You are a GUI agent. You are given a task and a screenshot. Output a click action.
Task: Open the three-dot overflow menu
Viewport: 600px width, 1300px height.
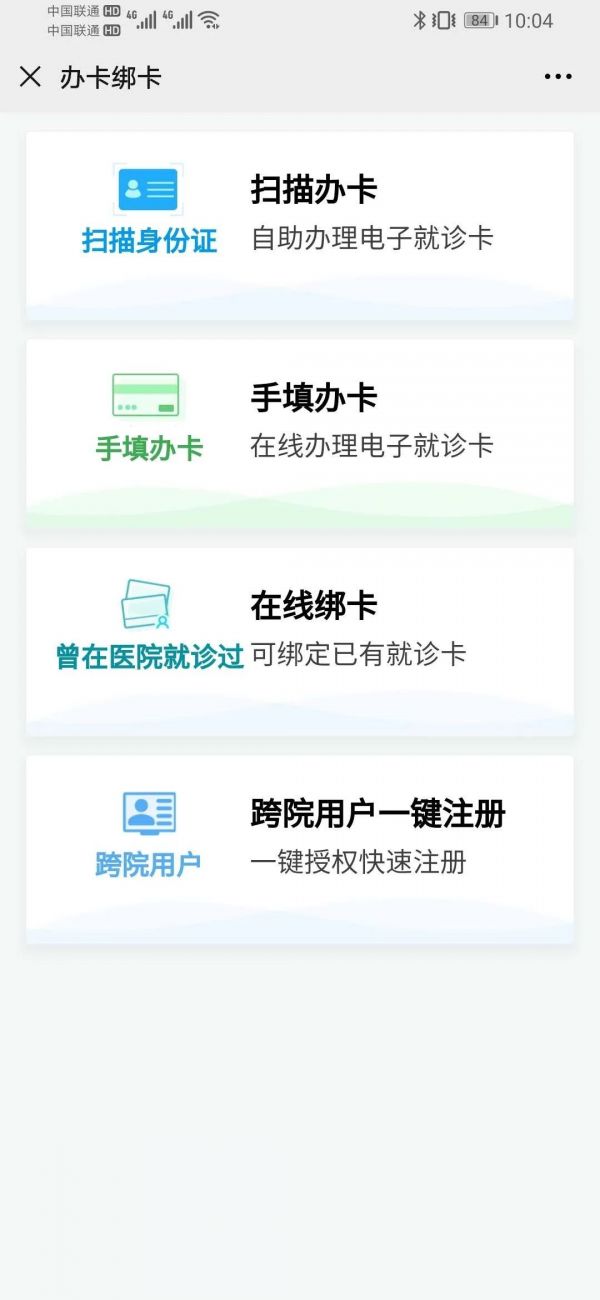click(x=558, y=77)
